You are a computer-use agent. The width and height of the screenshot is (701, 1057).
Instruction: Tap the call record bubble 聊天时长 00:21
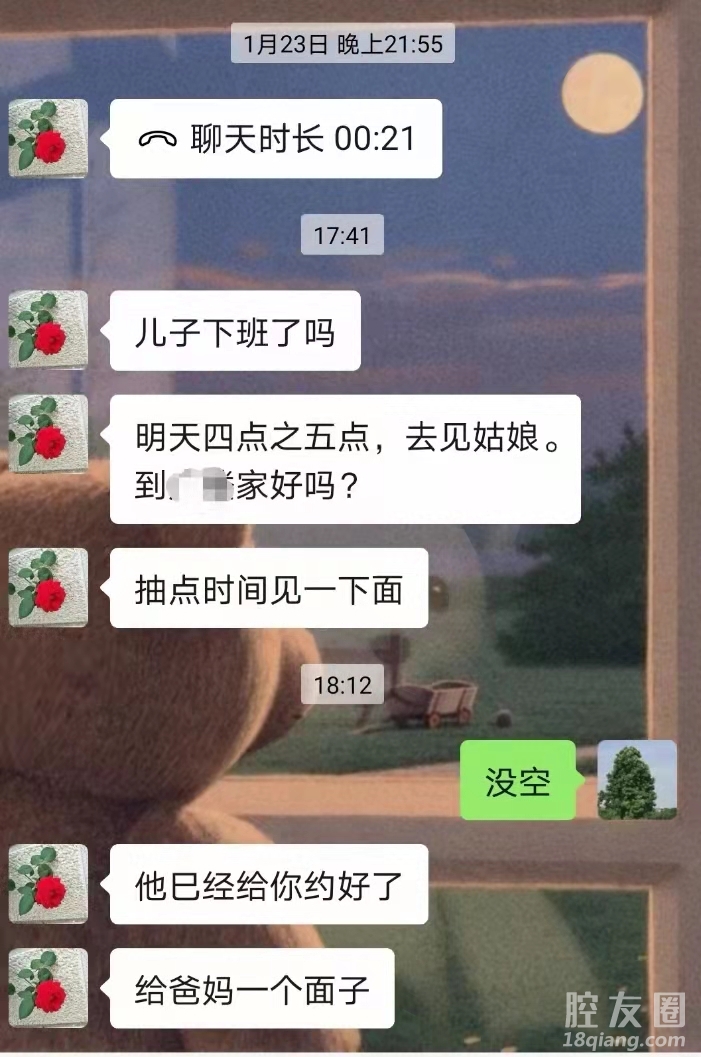click(x=275, y=139)
